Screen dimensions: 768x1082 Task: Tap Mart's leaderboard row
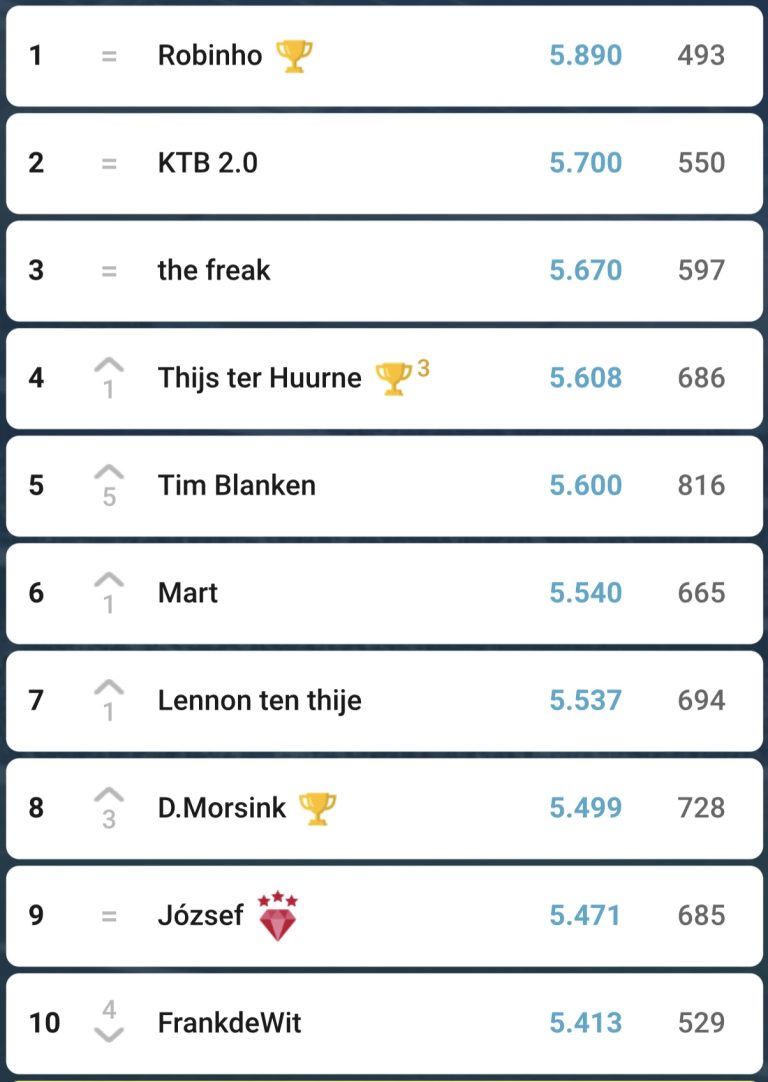coord(188,593)
